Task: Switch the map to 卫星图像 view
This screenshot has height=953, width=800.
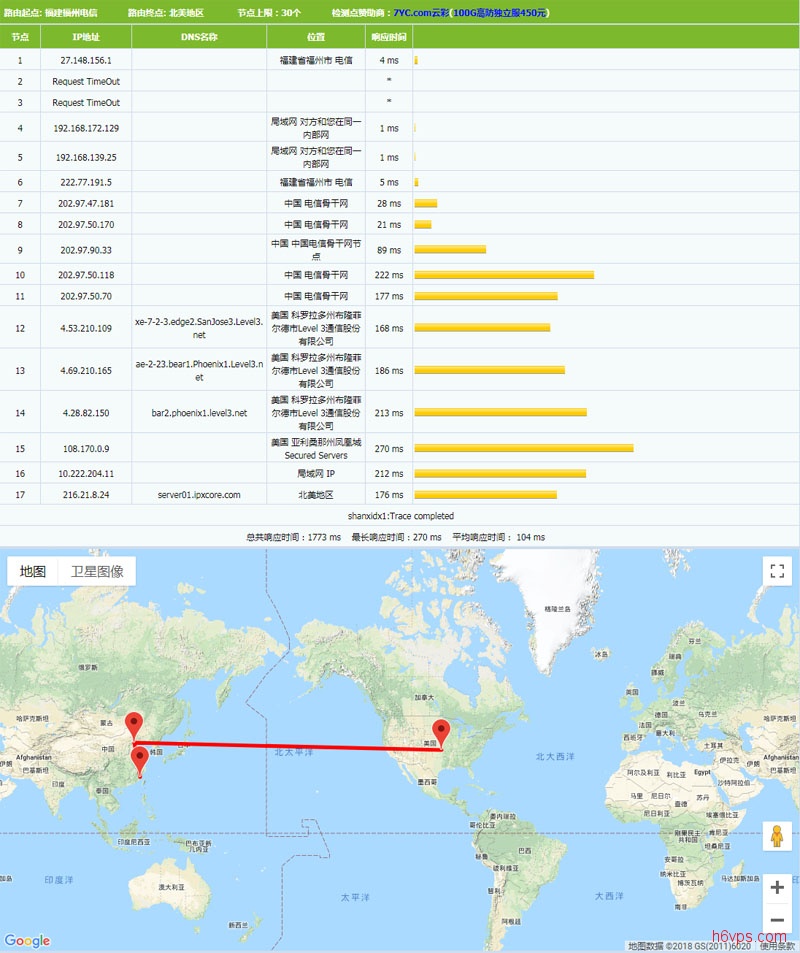Action: coord(97,572)
